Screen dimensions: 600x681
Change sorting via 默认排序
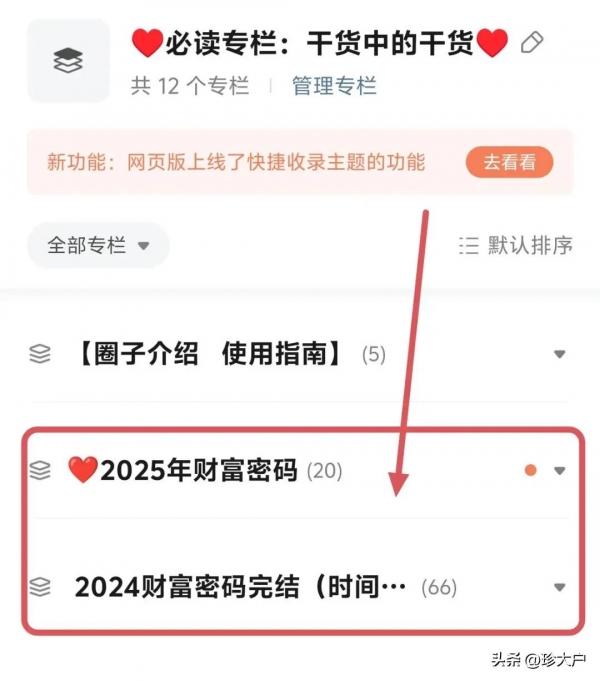pyautogui.click(x=516, y=245)
